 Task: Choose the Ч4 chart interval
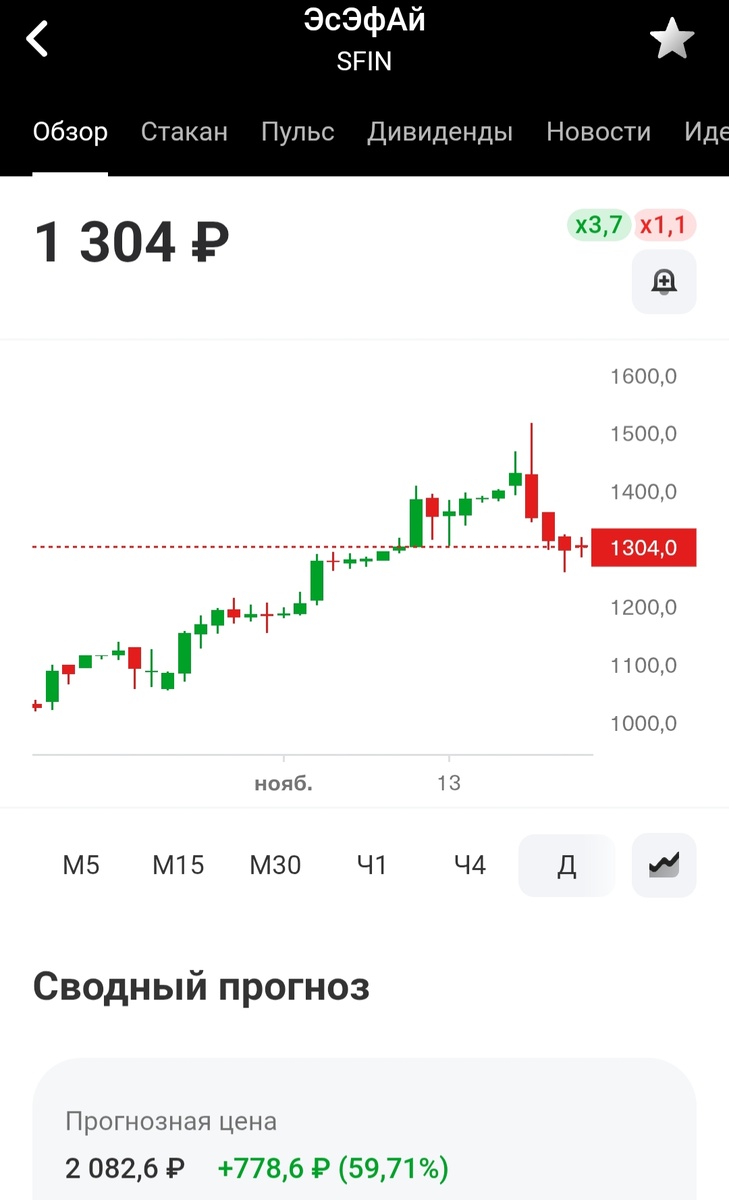pyautogui.click(x=469, y=865)
